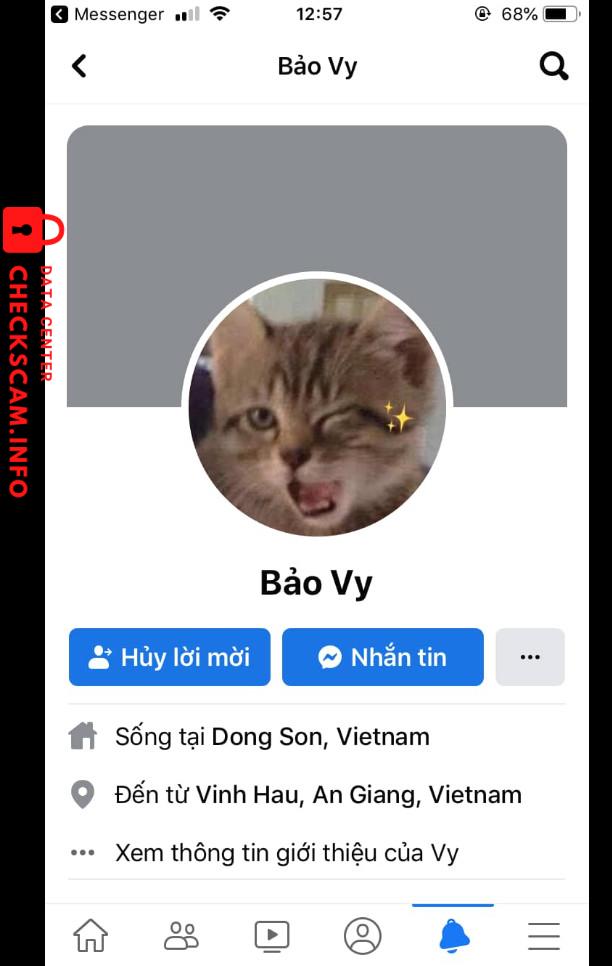612x966 pixels.
Task: Message Bảo Vy via Nhắn tin
Action: click(x=383, y=657)
